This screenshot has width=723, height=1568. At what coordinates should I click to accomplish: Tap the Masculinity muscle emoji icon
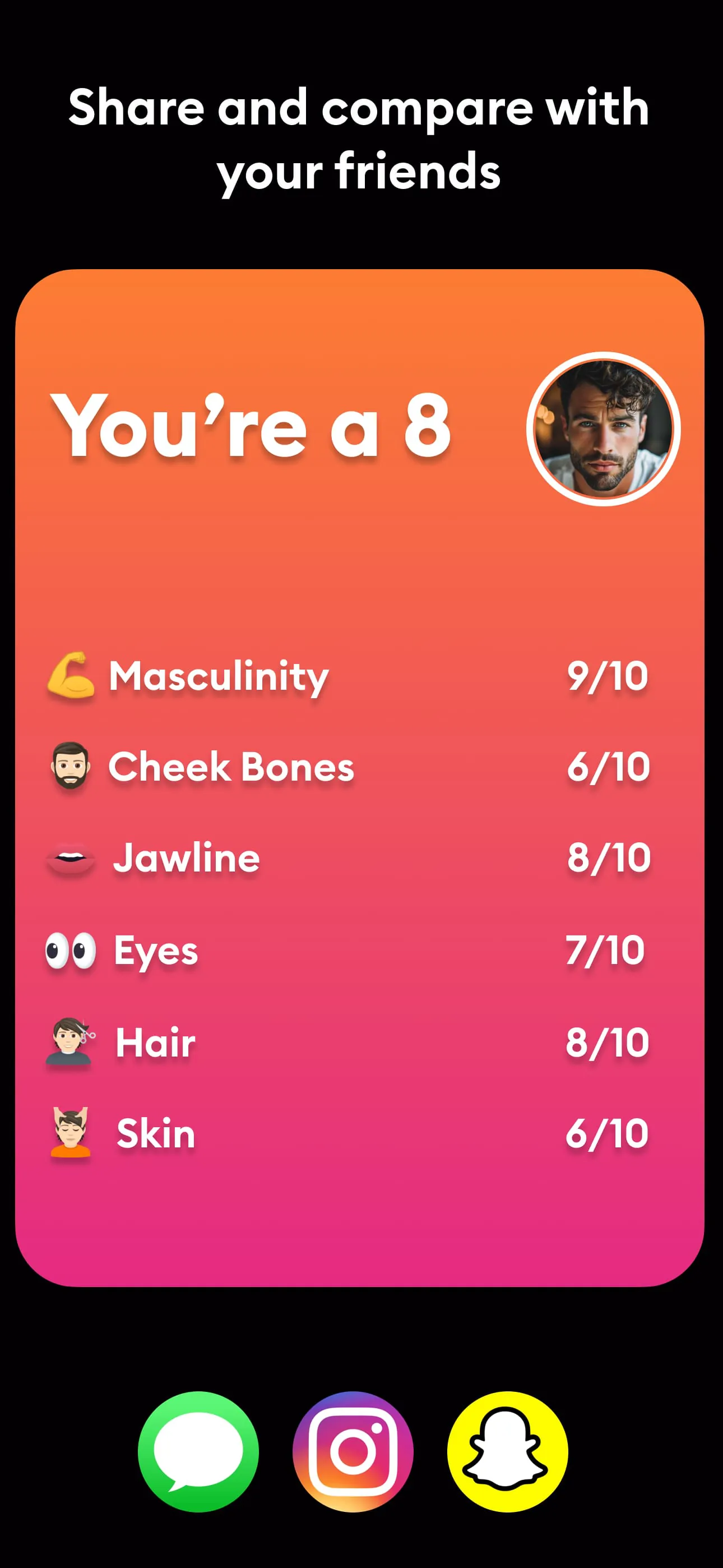tap(71, 677)
